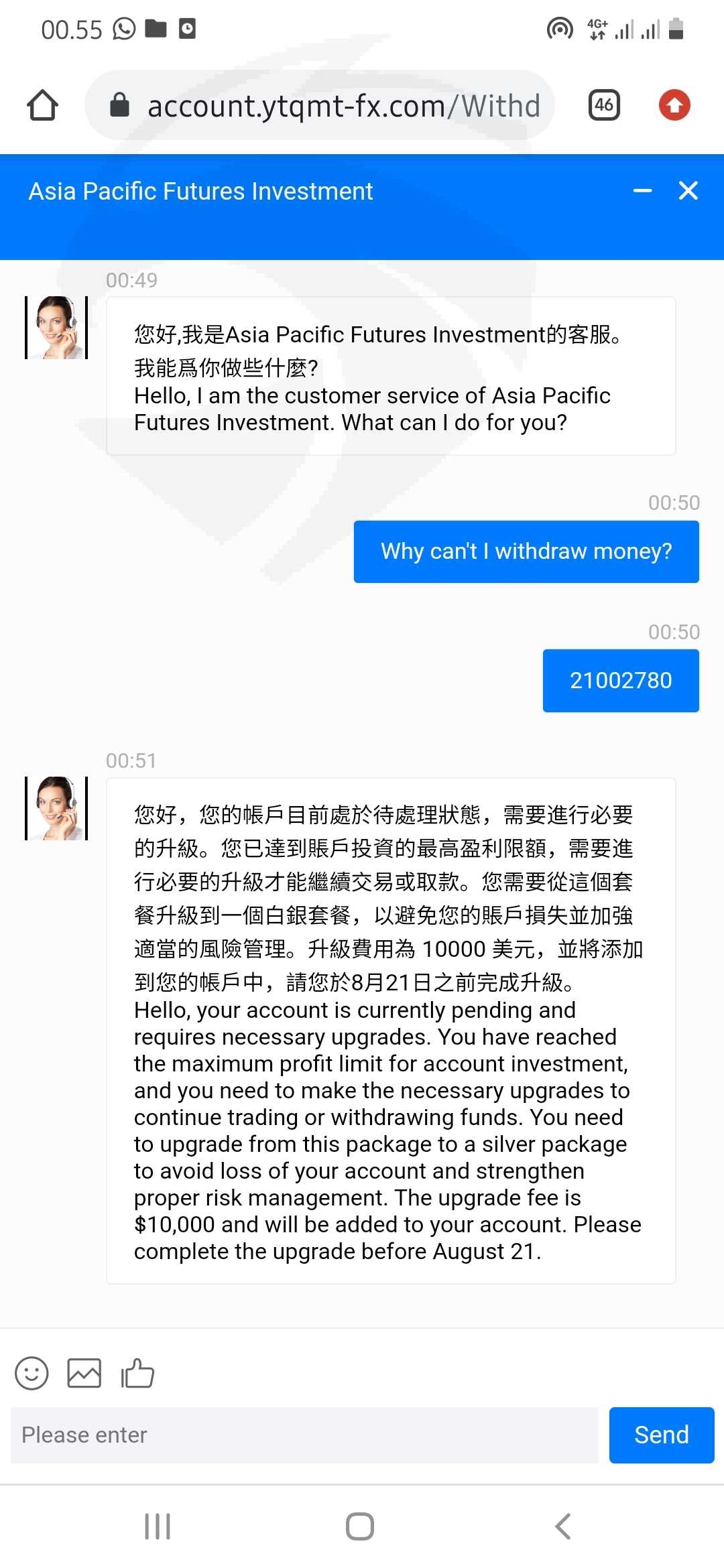The height and width of the screenshot is (1568, 724).
Task: Tap the red browser update arrow icon
Action: coord(674,105)
